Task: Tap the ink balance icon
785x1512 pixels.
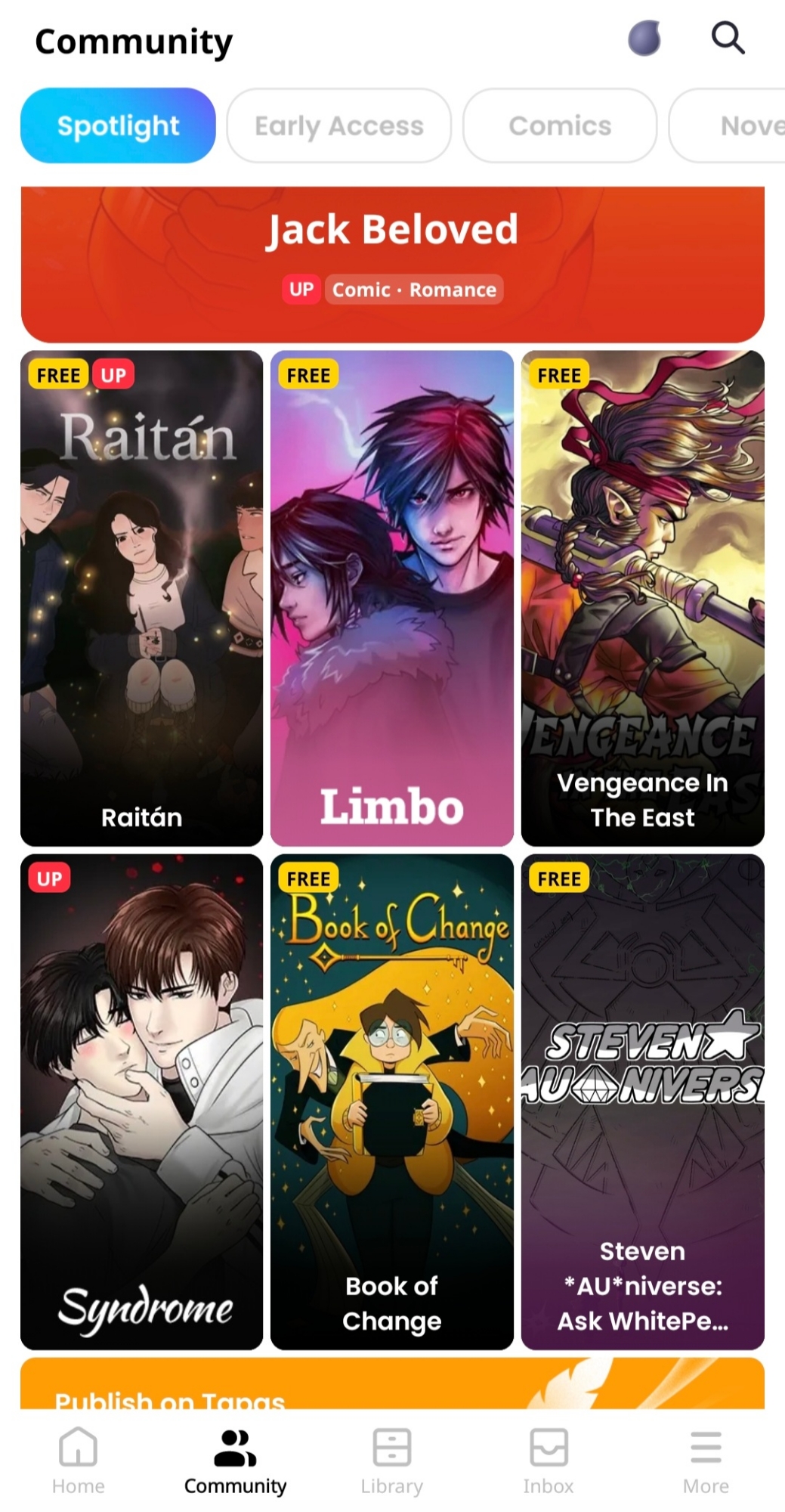Action: click(644, 38)
